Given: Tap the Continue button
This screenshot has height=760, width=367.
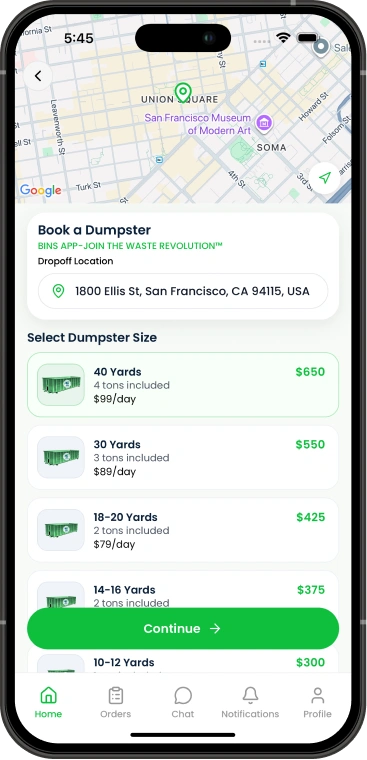Looking at the screenshot, I should [x=183, y=628].
